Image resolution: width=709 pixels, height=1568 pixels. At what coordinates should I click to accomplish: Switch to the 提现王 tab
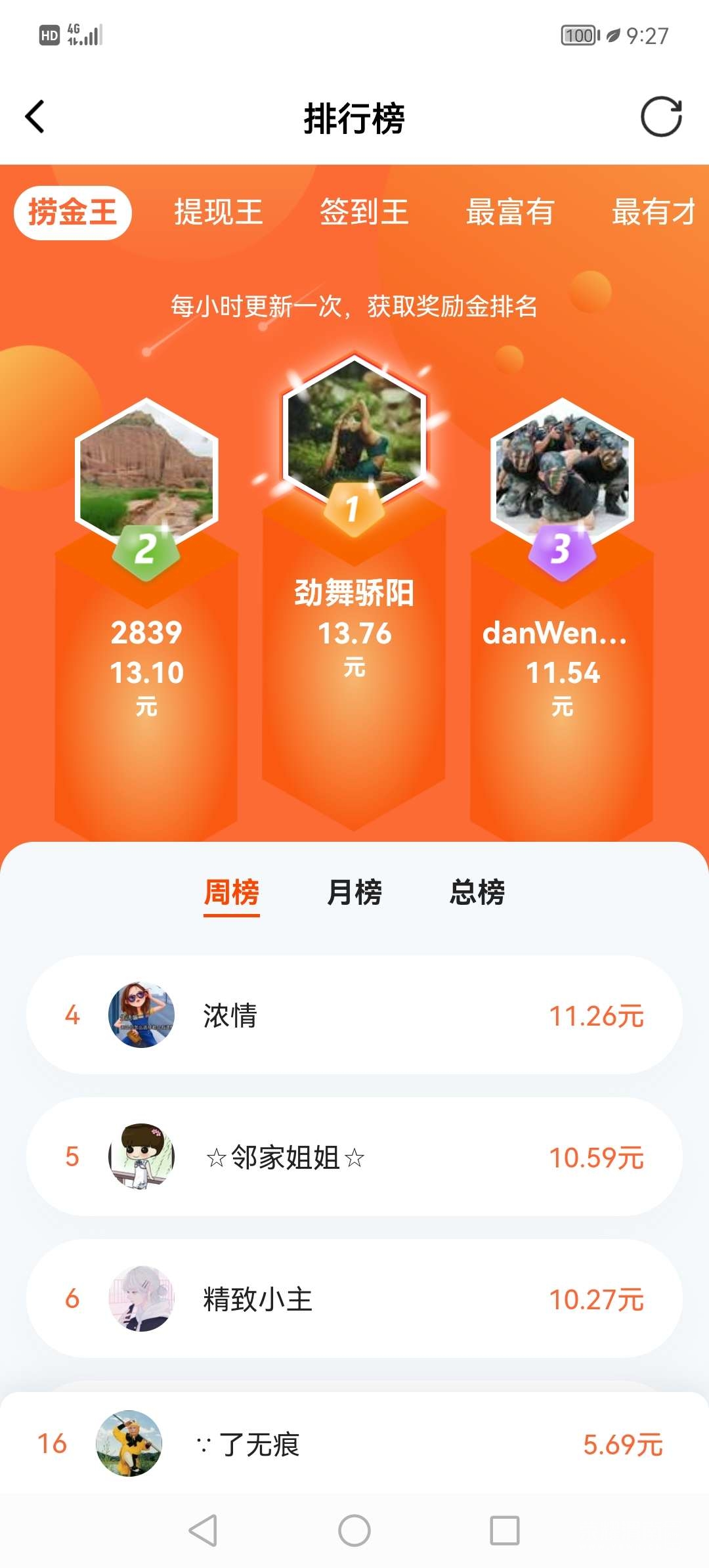[218, 213]
